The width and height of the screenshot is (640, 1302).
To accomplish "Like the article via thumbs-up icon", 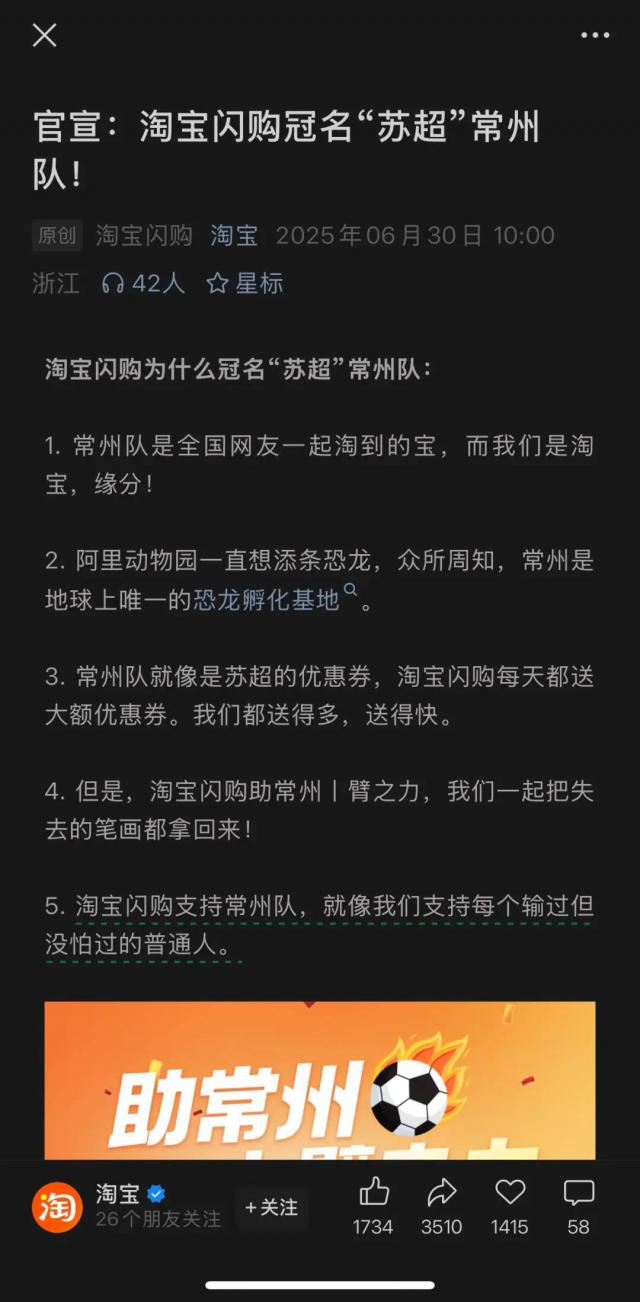I will pyautogui.click(x=374, y=1192).
